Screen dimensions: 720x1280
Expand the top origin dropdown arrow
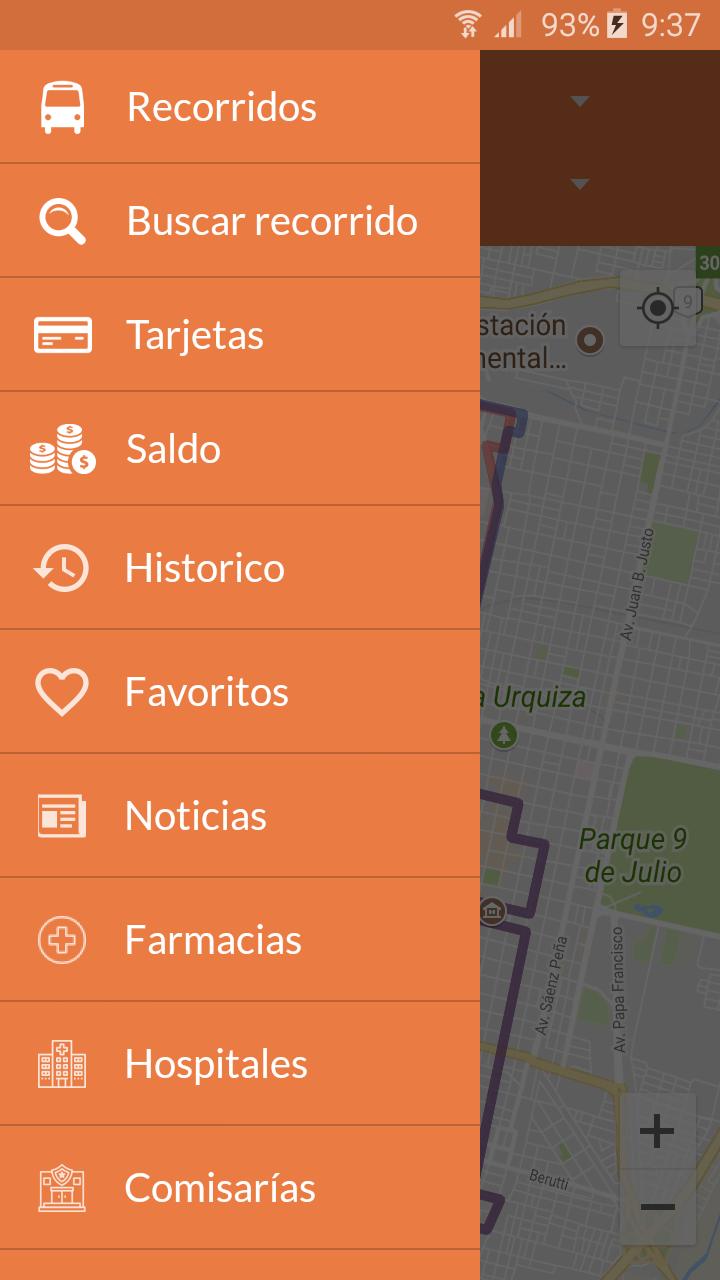click(x=578, y=100)
